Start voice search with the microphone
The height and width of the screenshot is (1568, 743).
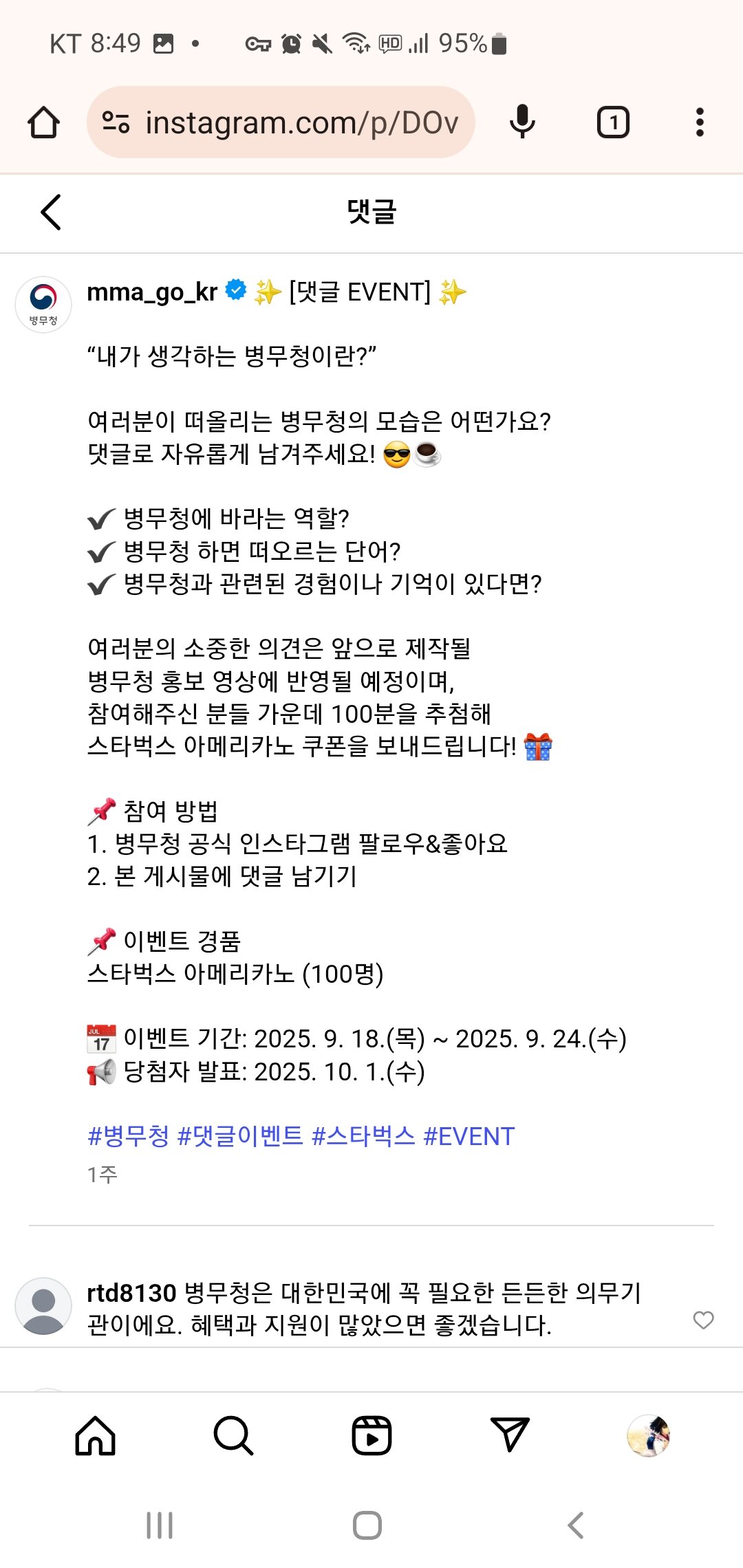(522, 122)
